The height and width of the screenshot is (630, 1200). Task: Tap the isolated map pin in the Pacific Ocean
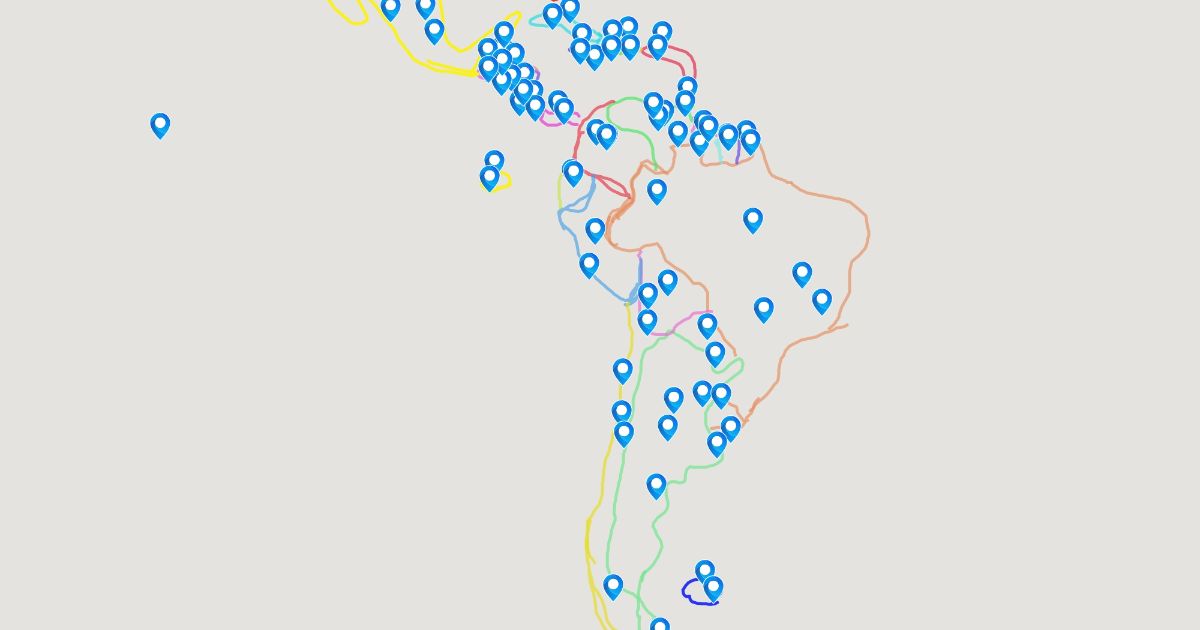pyautogui.click(x=160, y=125)
